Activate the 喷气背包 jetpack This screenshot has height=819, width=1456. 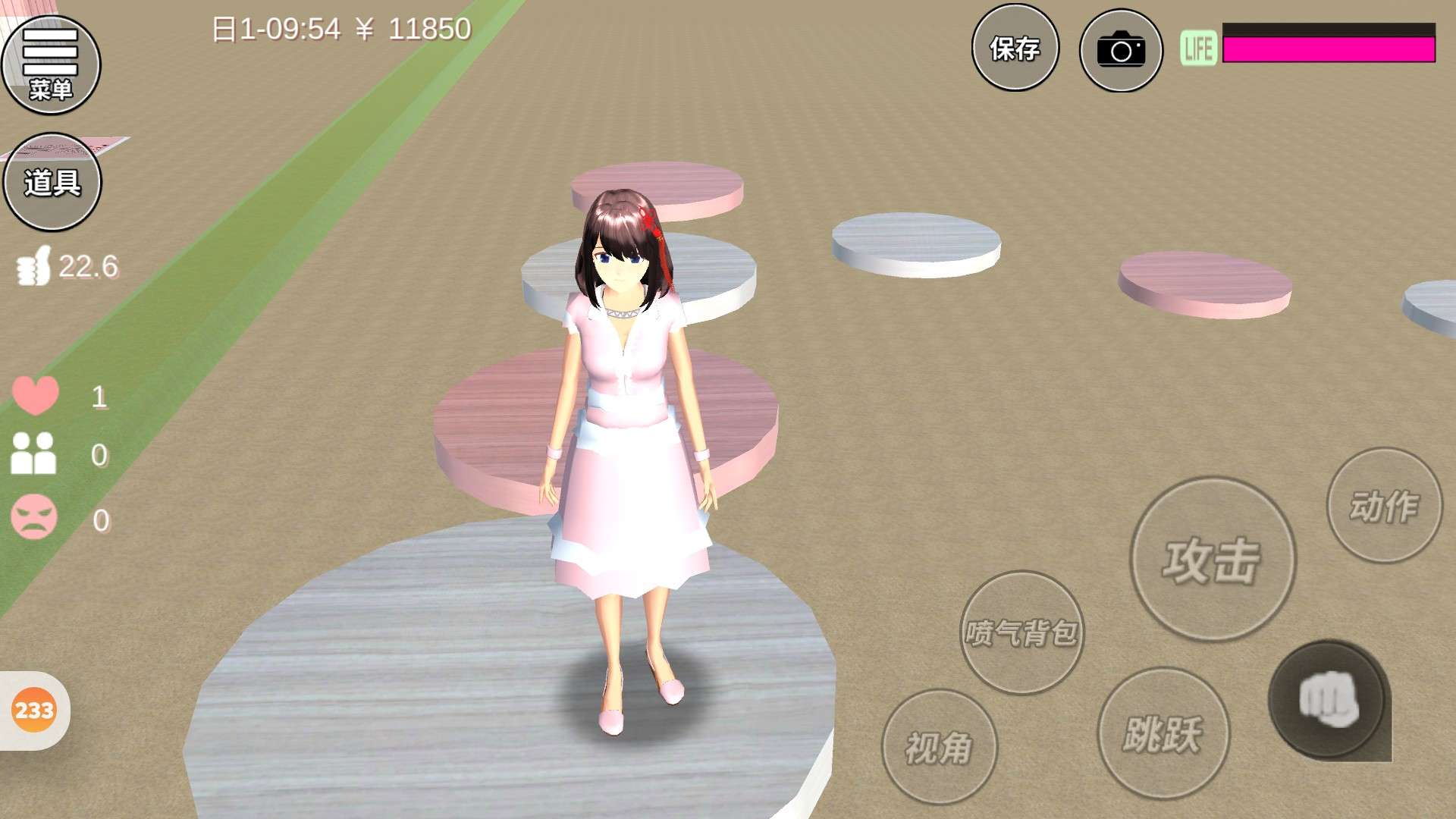(x=1021, y=632)
